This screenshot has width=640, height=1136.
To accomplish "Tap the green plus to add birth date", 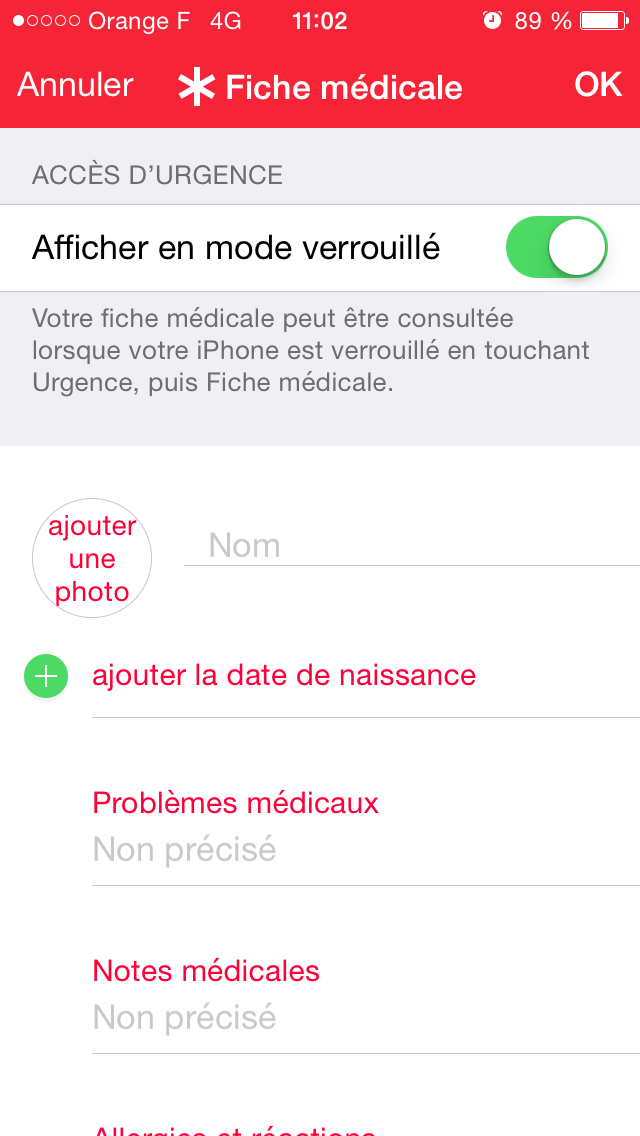I will tap(46, 676).
